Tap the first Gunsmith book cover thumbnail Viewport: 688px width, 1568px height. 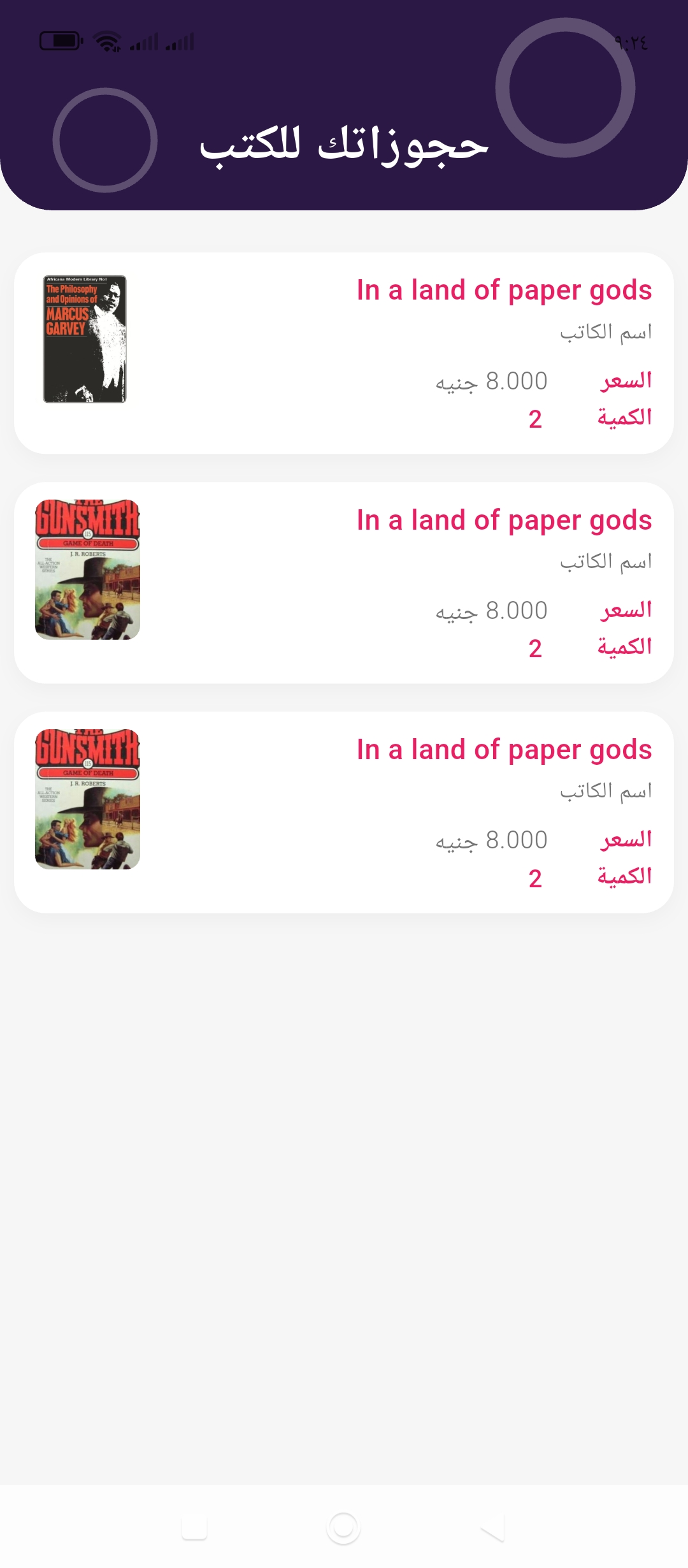coord(87,569)
